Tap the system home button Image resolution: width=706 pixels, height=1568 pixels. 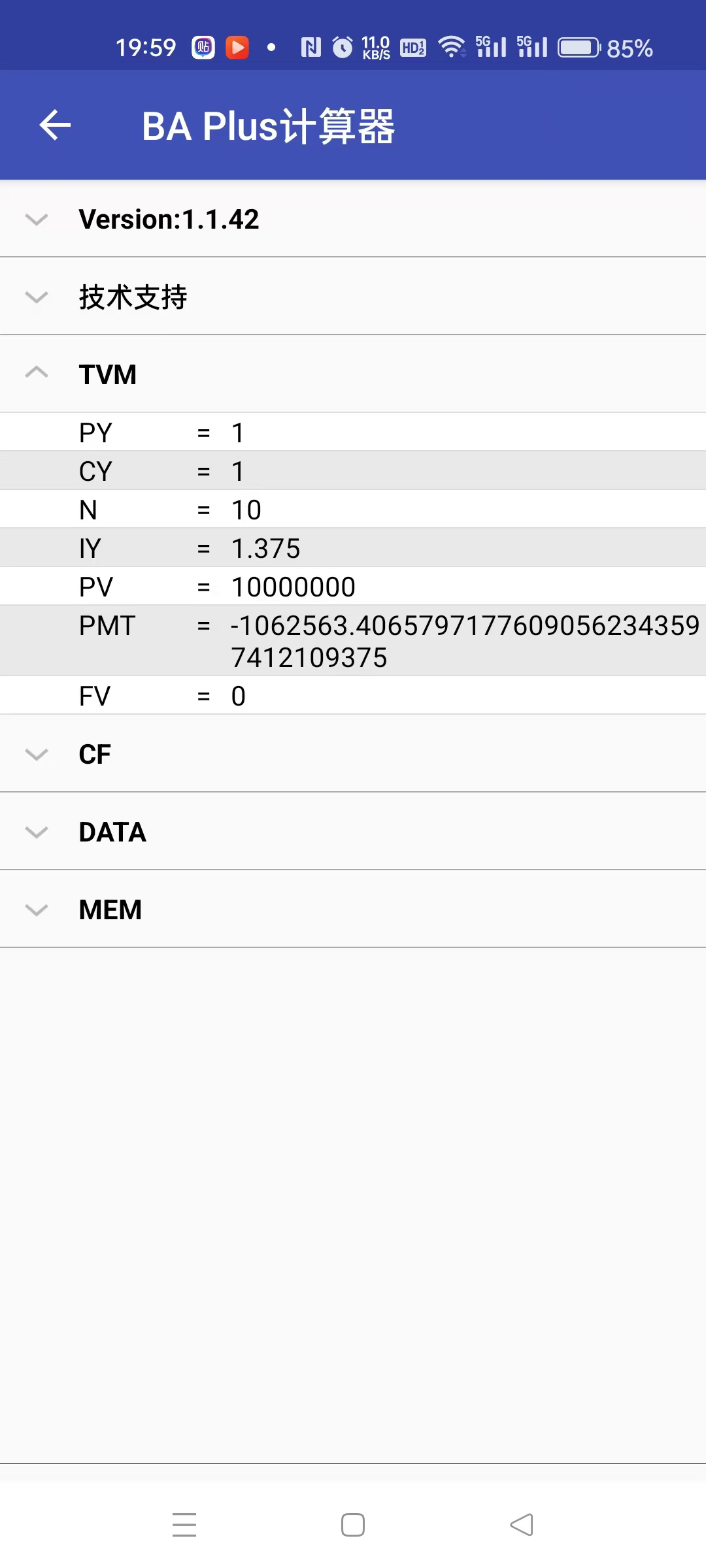click(x=353, y=1524)
